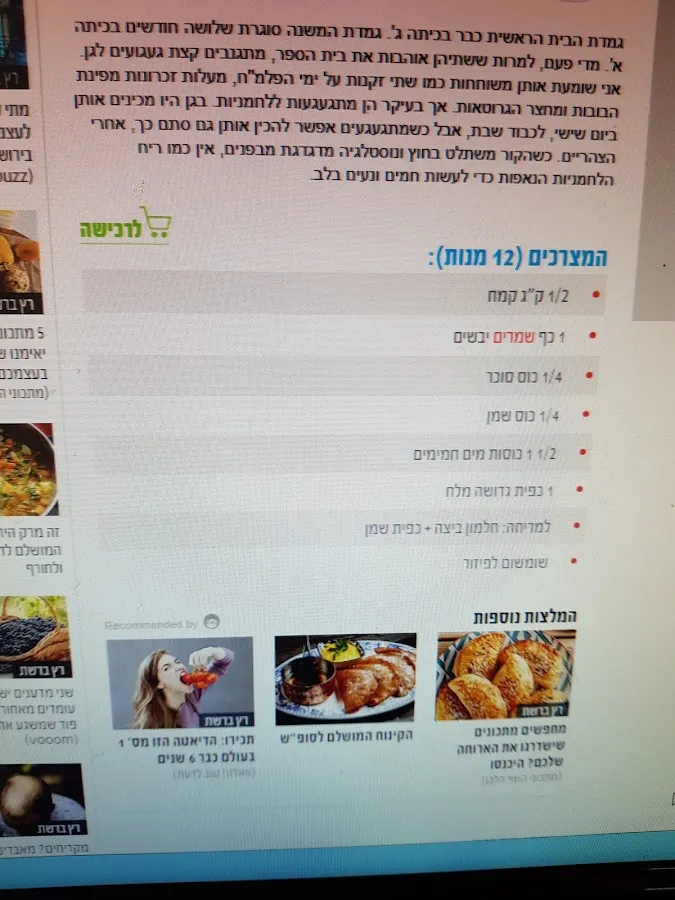
Task: Tap the Recommended by info icon
Action: (210, 622)
